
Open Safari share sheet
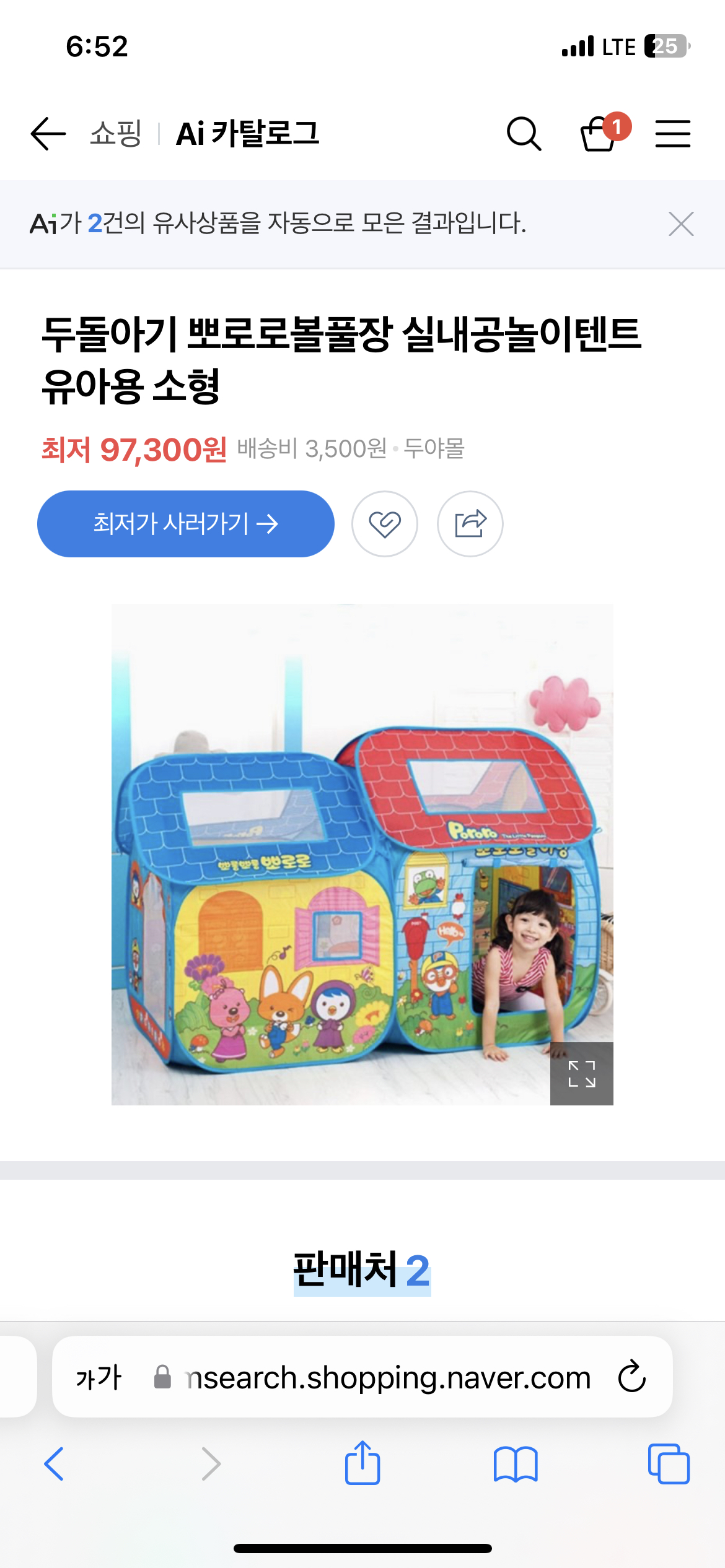pyautogui.click(x=362, y=1463)
